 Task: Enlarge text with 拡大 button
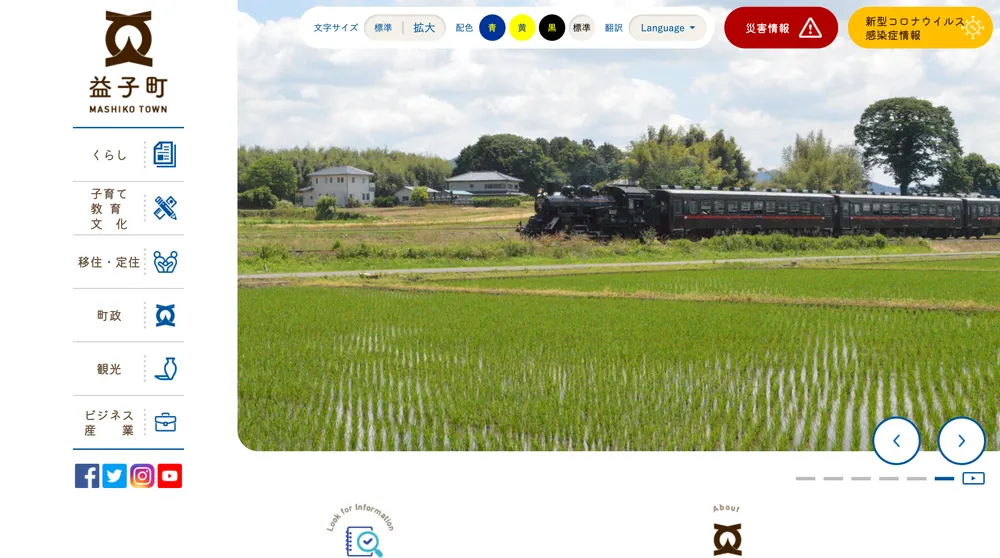[x=425, y=28]
